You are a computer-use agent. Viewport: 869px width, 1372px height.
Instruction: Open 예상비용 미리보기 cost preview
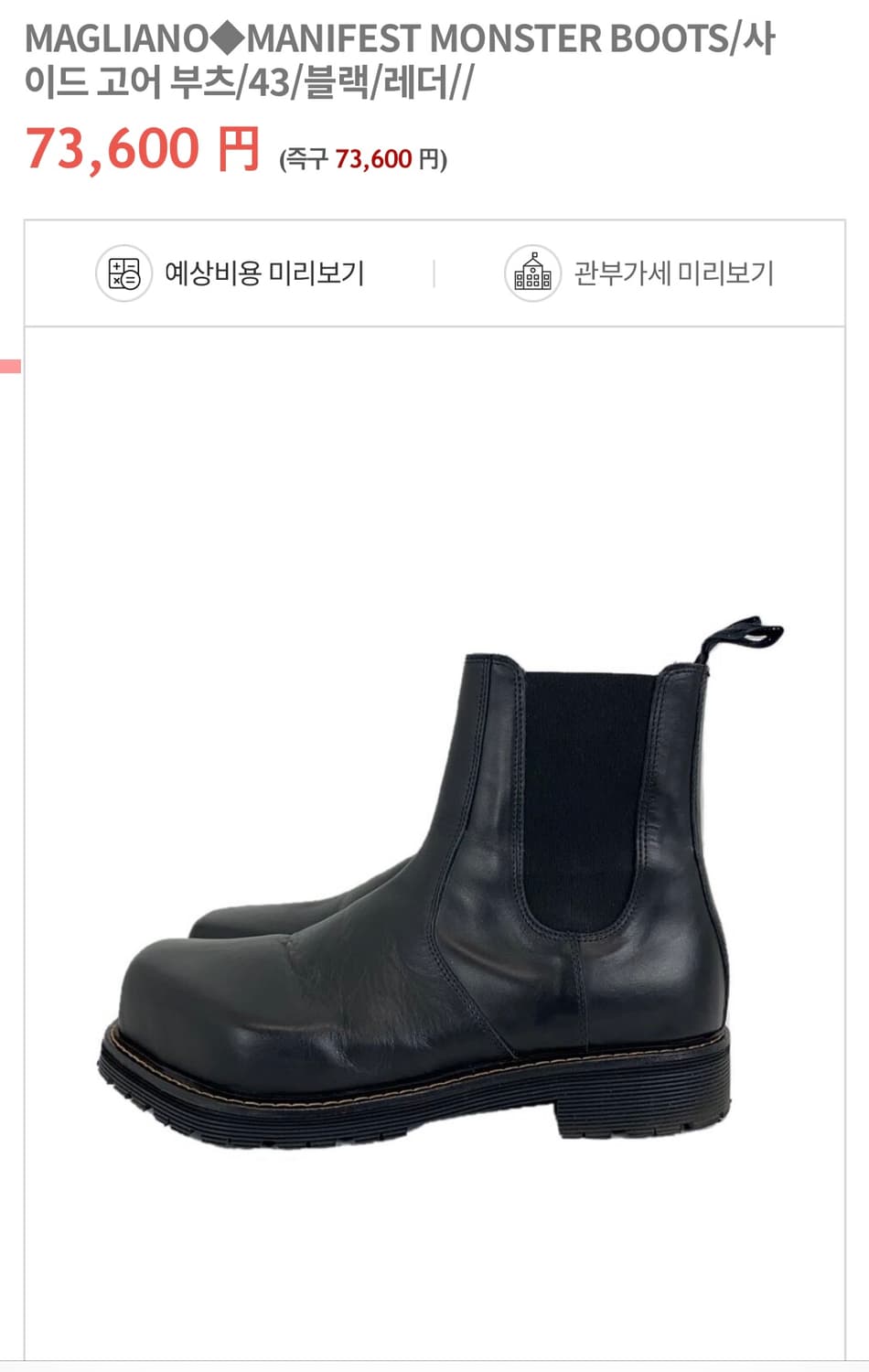click(265, 273)
